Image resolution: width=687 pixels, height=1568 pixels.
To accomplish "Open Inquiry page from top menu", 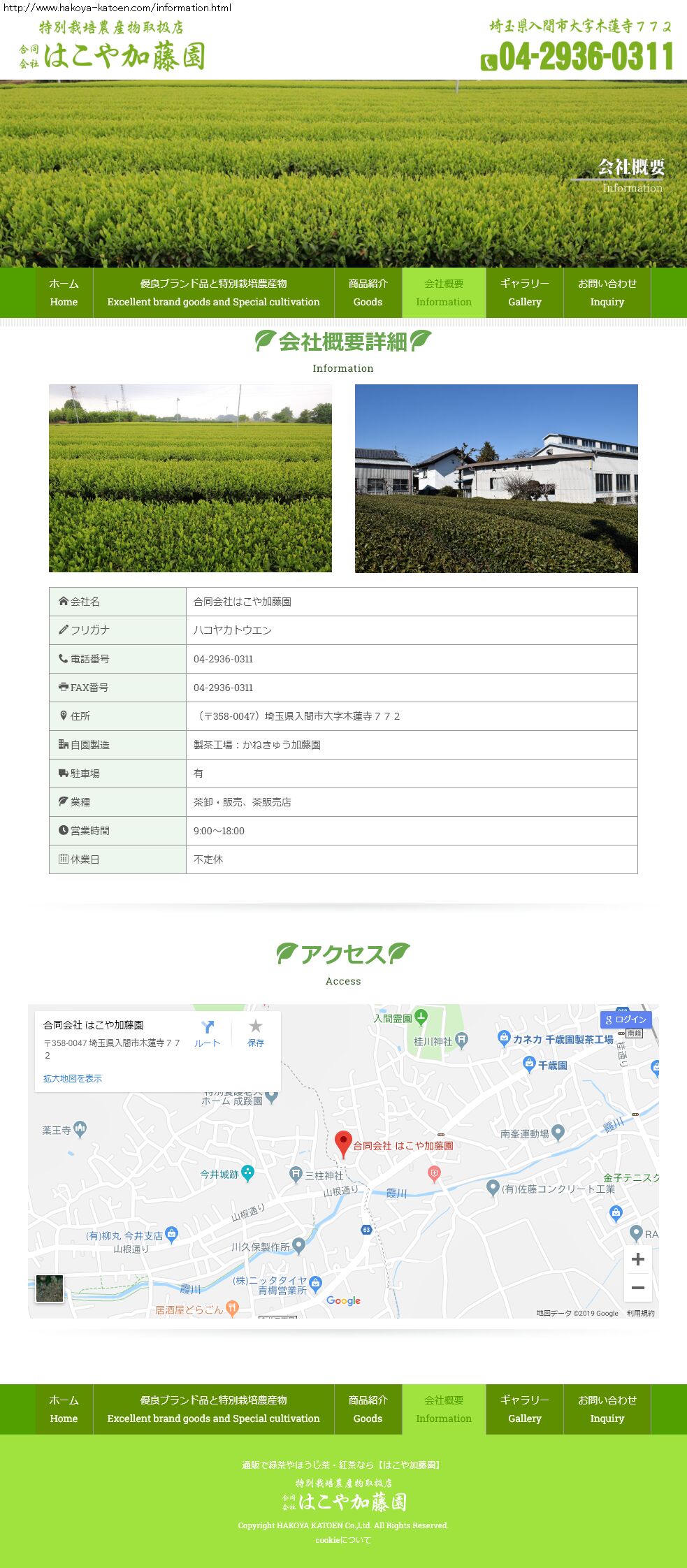I will tap(607, 293).
